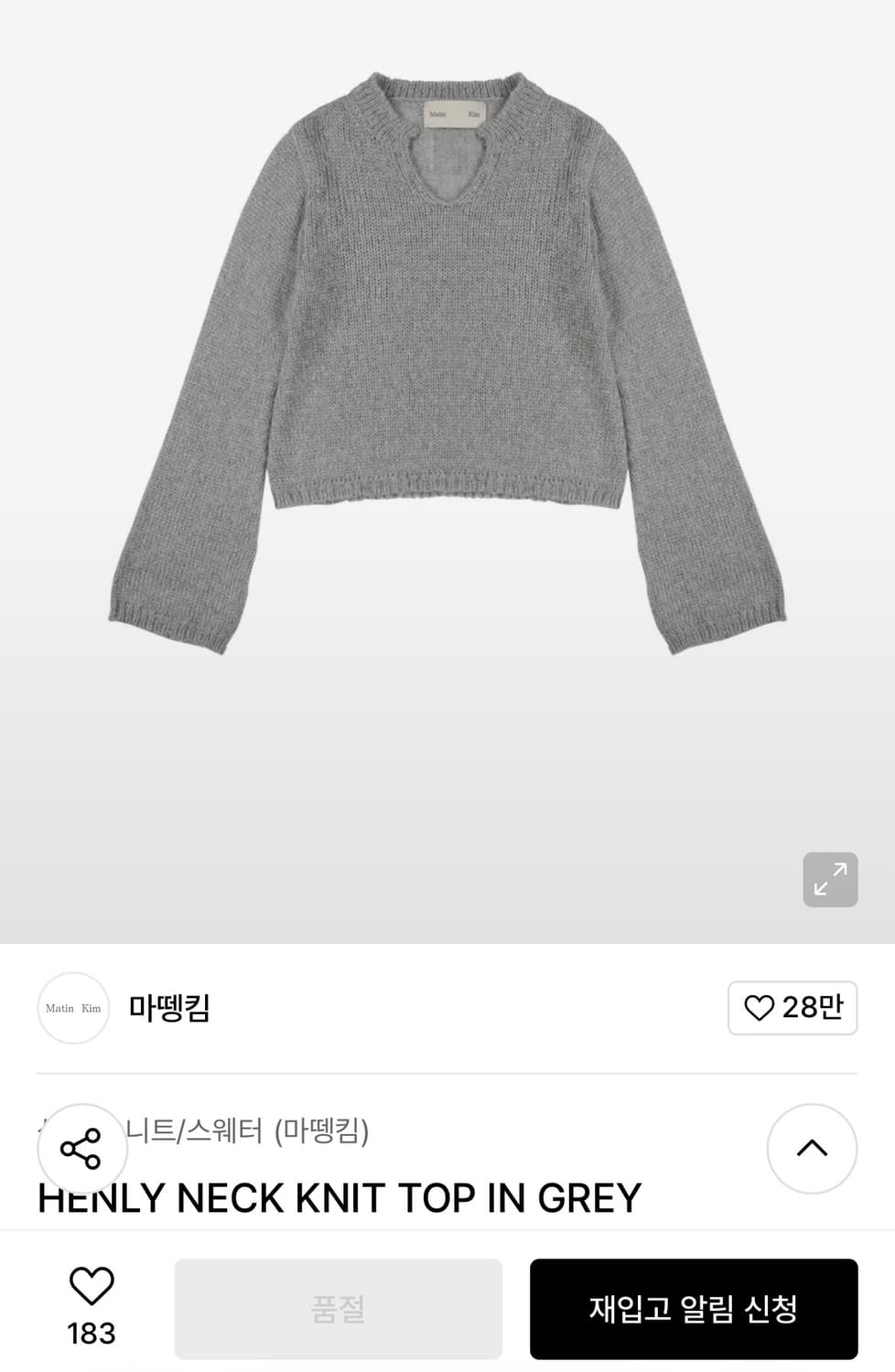Tap the heart icon beside 28만 count

[759, 1007]
